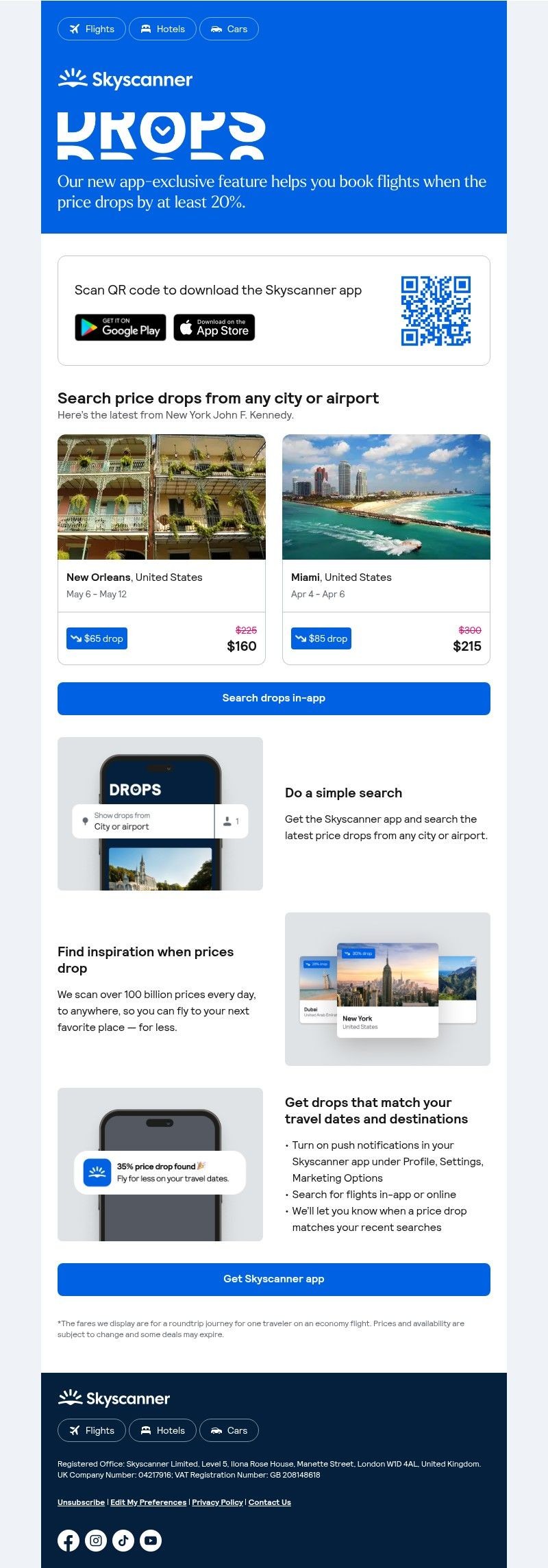Click the car icon in the Cars pill
Screen dimensions: 548x1568
click(216, 29)
